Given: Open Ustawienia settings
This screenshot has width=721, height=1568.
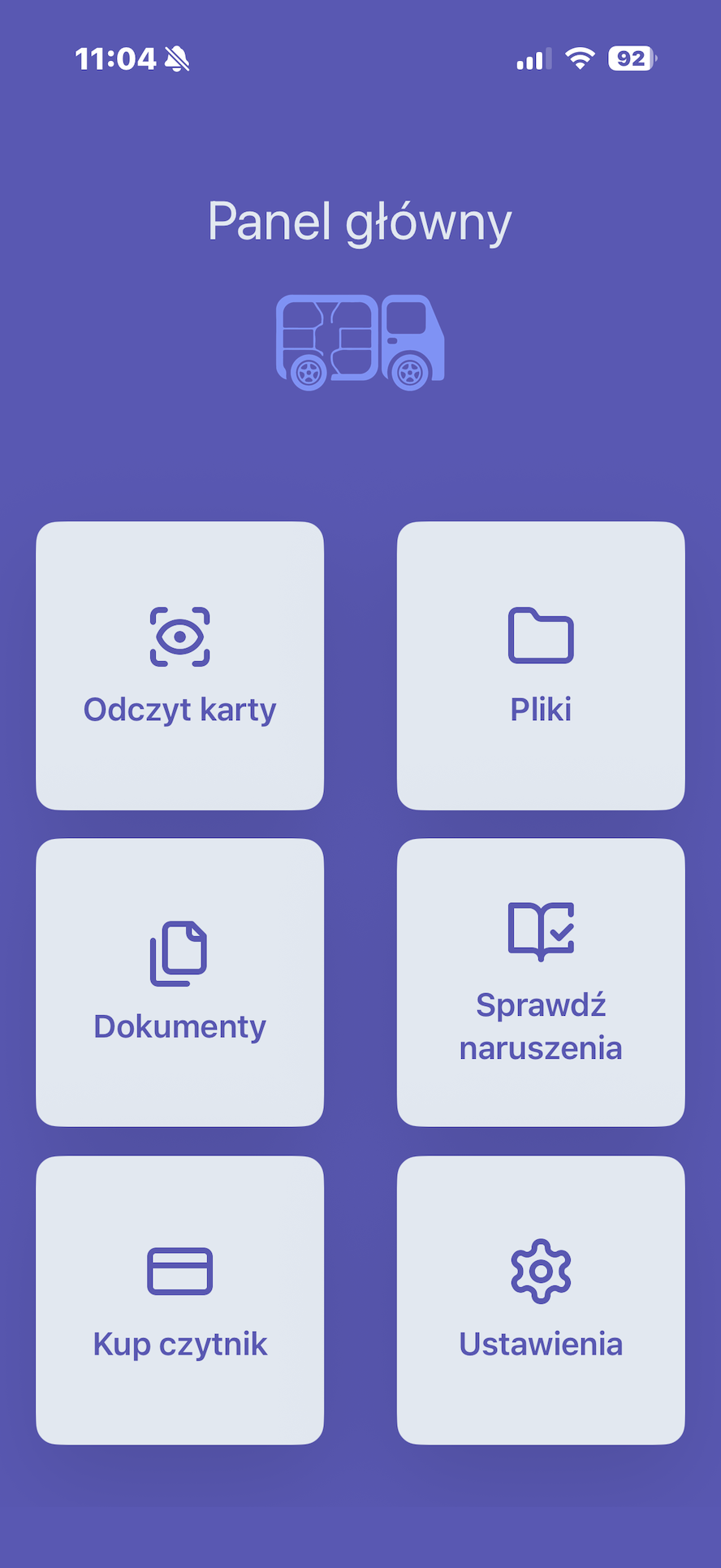Looking at the screenshot, I should click(x=540, y=1299).
